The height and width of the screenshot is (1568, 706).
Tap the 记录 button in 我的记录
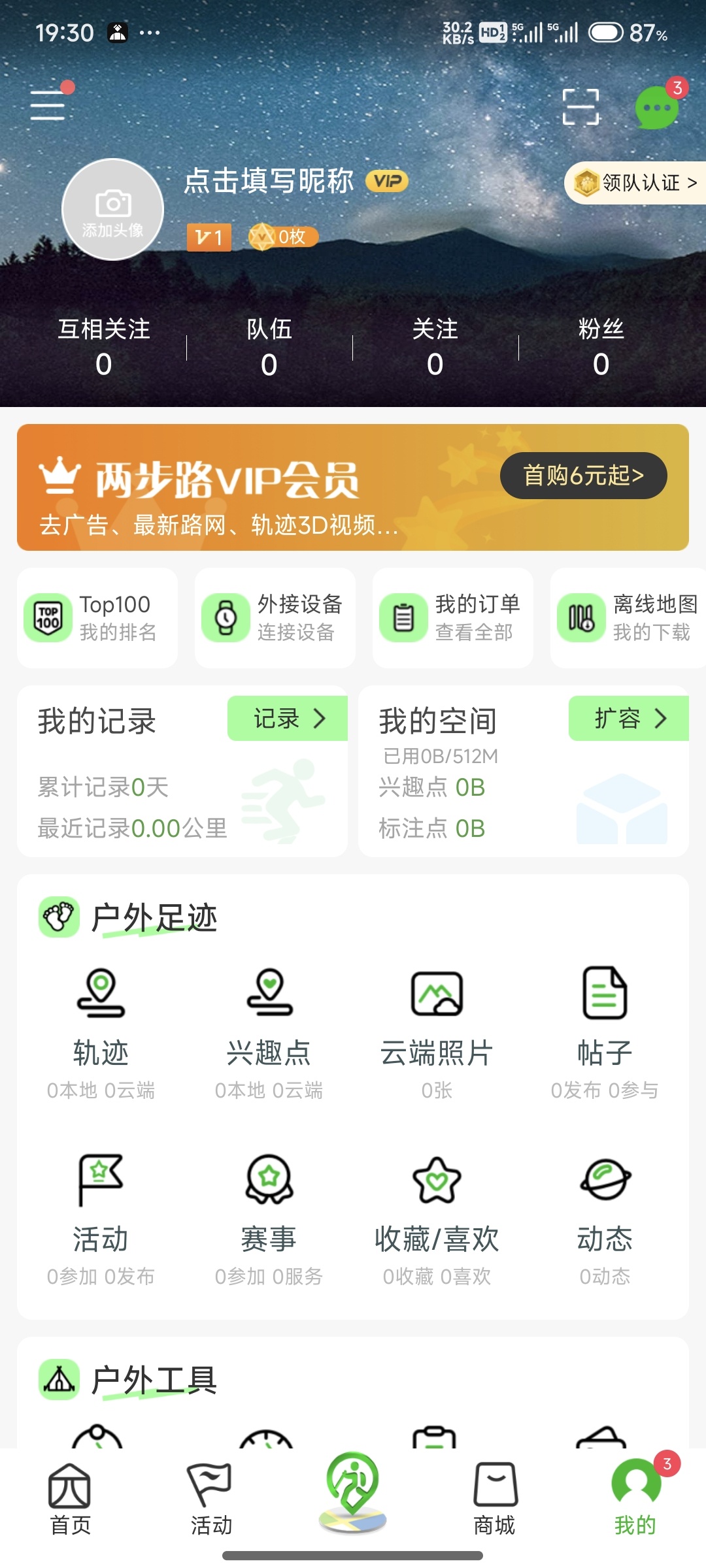[288, 719]
